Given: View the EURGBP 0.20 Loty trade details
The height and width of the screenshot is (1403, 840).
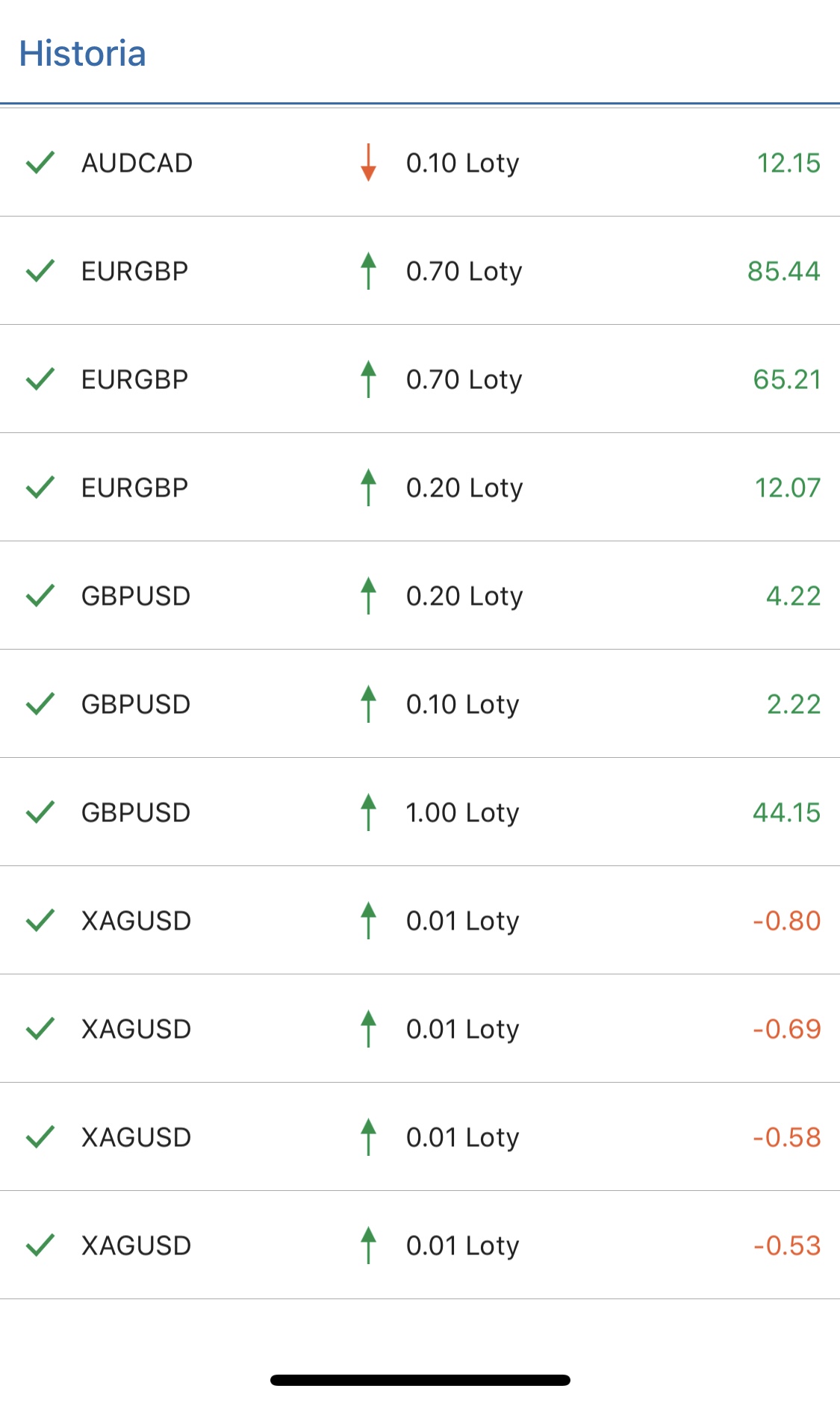Looking at the screenshot, I should tap(420, 488).
